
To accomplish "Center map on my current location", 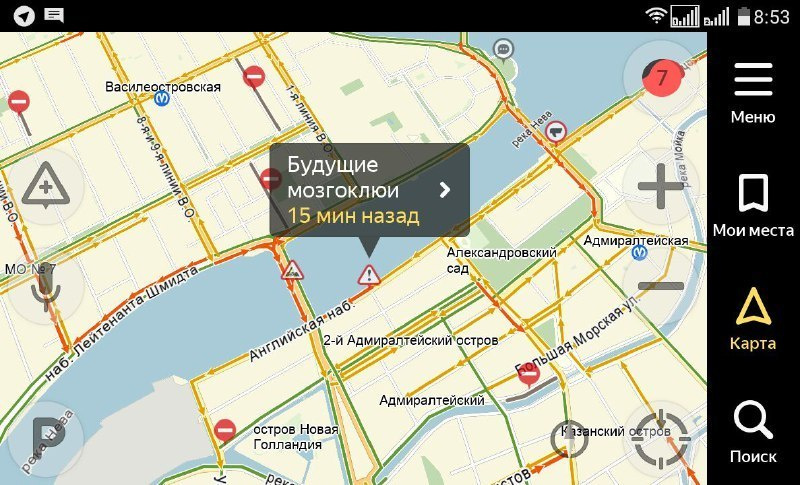I will point(660,438).
